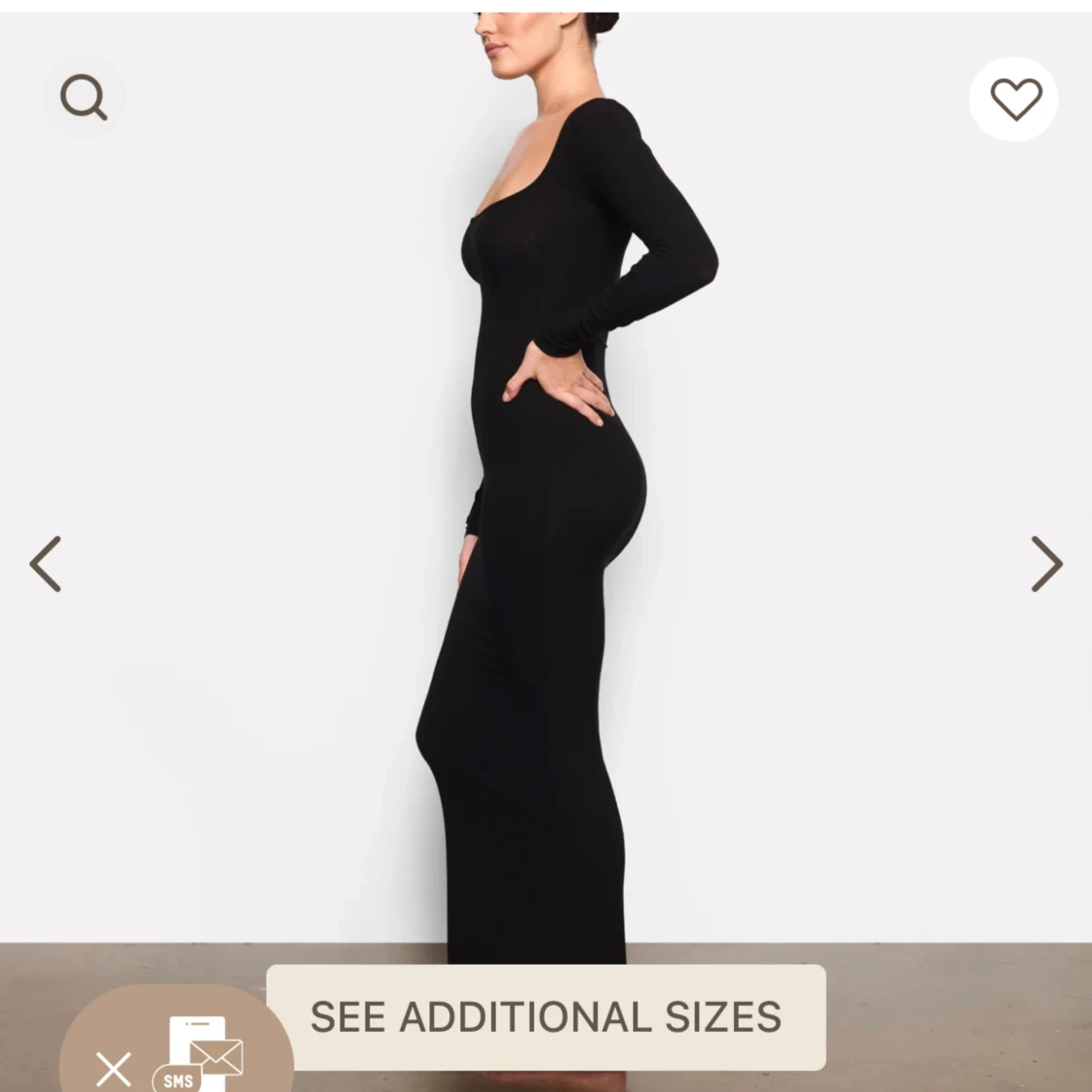The width and height of the screenshot is (1092, 1092).
Task: Show the previous product photo
Action: click(45, 563)
